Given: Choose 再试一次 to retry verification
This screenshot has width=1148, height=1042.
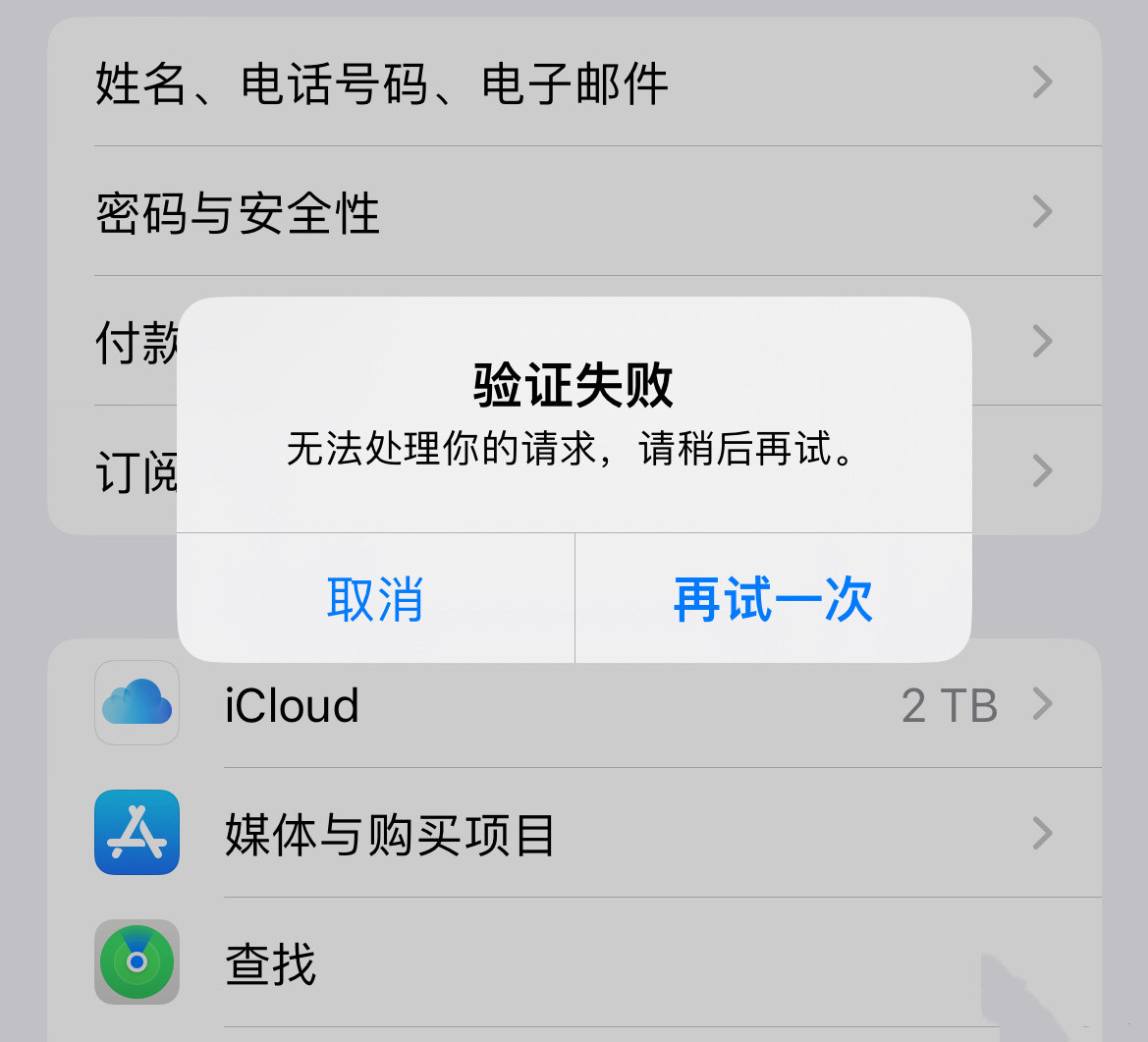Looking at the screenshot, I should 773,599.
